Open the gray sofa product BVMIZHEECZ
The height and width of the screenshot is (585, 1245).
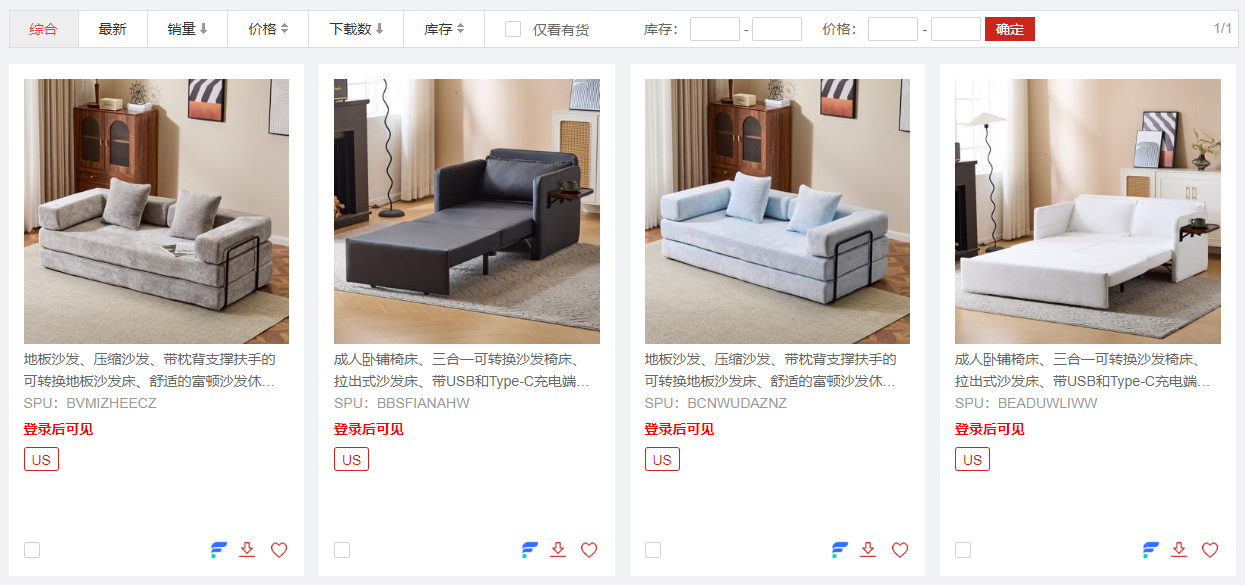pos(156,211)
